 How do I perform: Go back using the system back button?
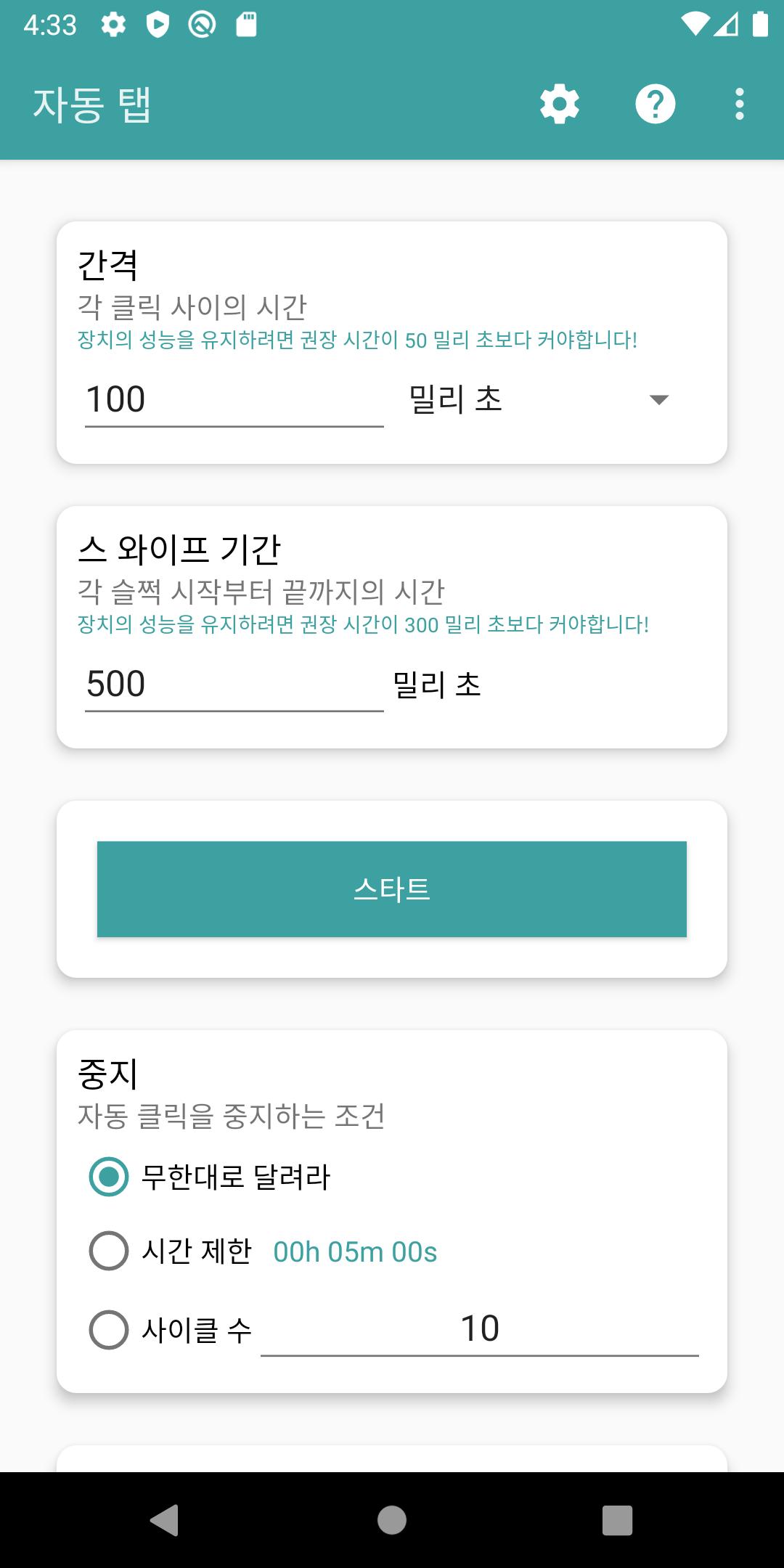click(164, 1520)
